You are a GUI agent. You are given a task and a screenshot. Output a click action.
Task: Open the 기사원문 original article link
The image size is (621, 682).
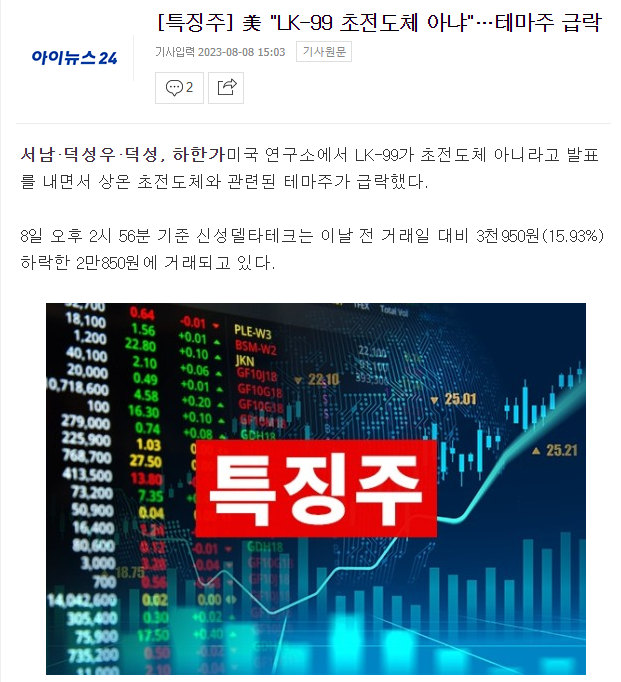click(x=324, y=52)
